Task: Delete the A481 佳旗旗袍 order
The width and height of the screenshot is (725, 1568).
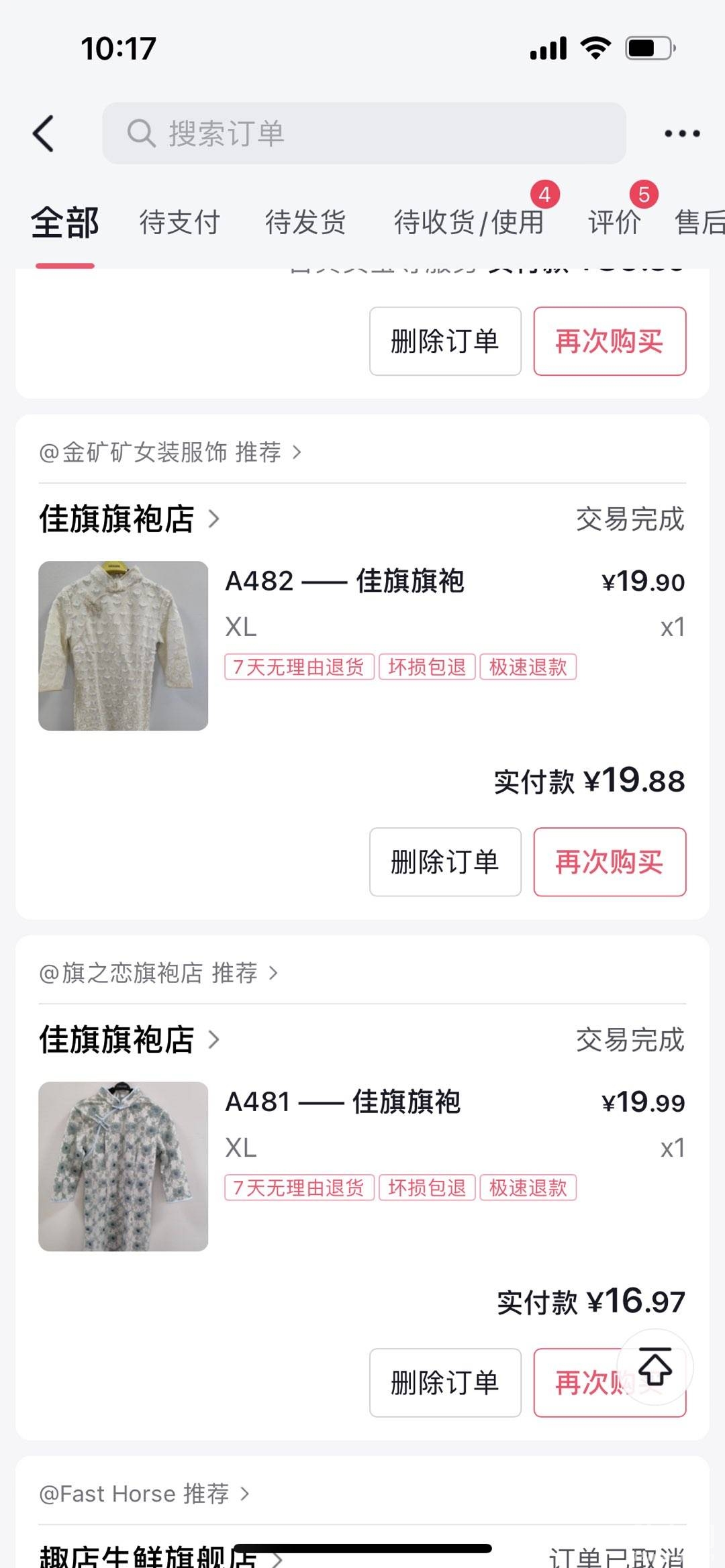Action: click(x=445, y=1383)
